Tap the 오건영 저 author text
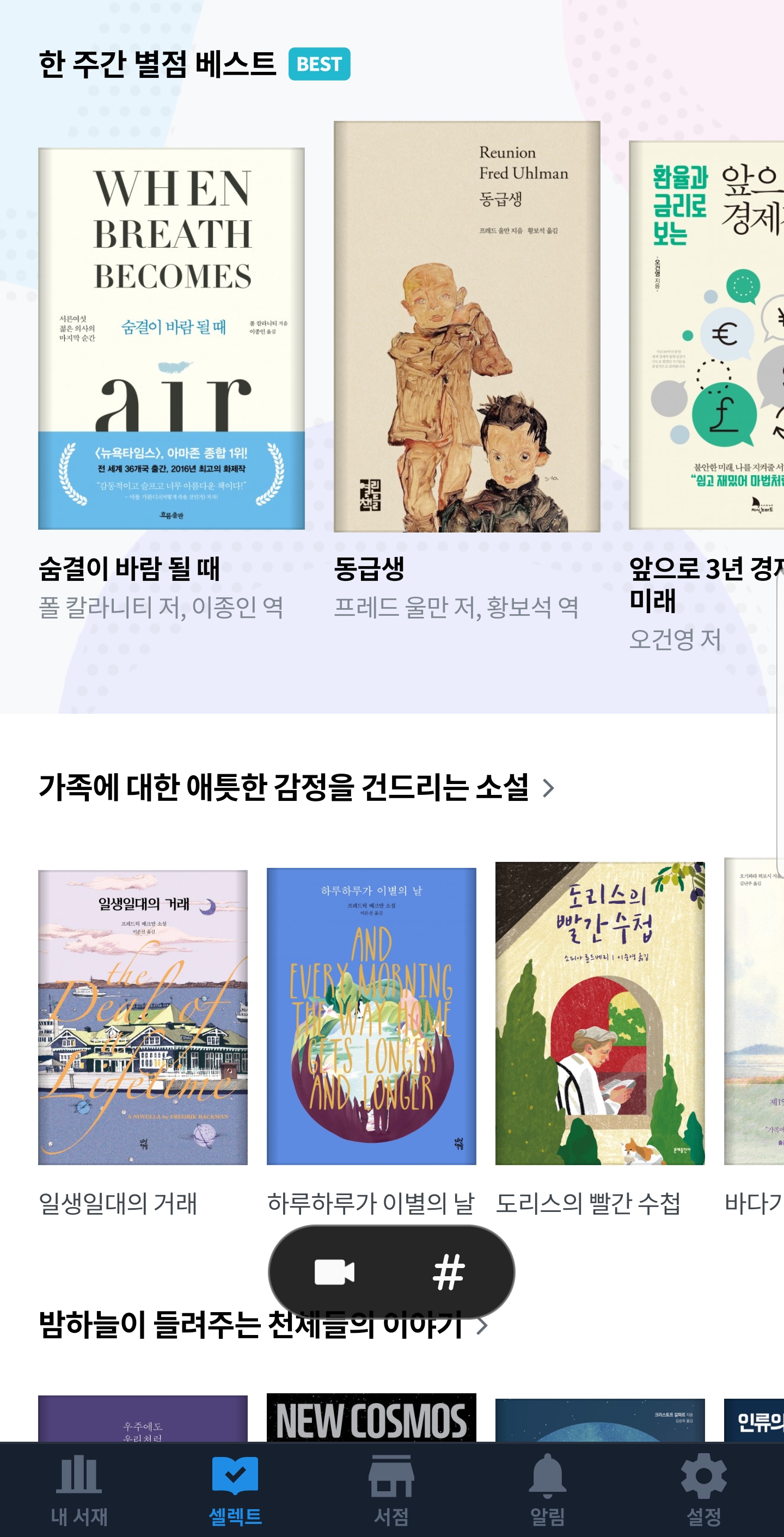 tap(676, 640)
